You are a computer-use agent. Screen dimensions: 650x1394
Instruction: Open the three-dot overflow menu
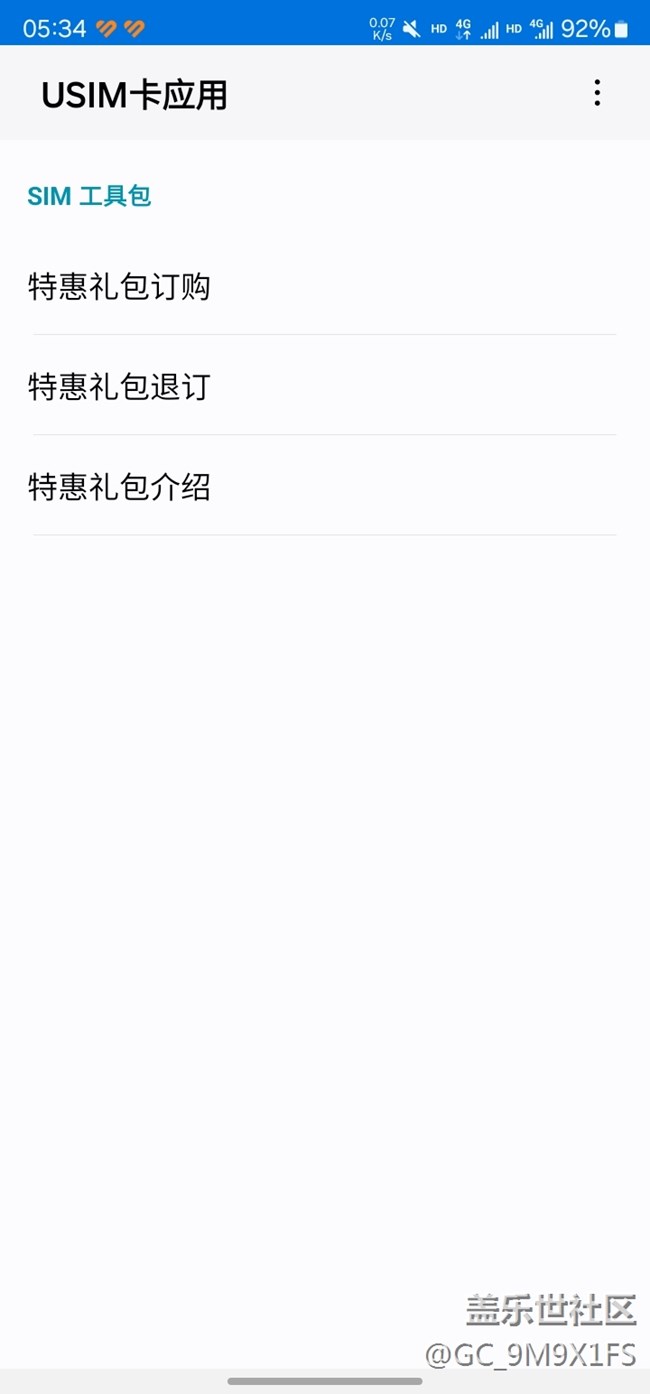click(597, 93)
